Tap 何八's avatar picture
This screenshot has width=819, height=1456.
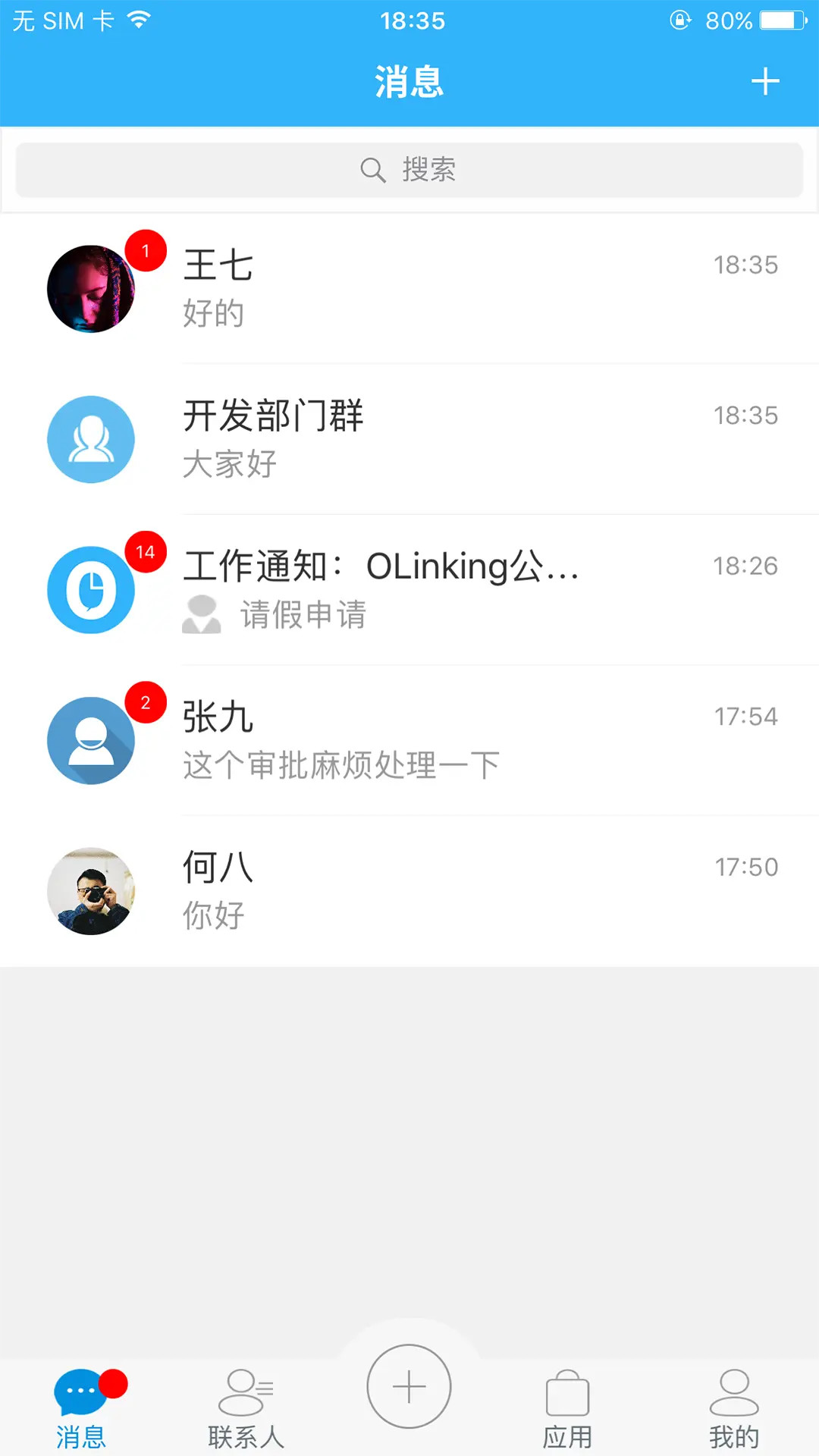pos(91,891)
